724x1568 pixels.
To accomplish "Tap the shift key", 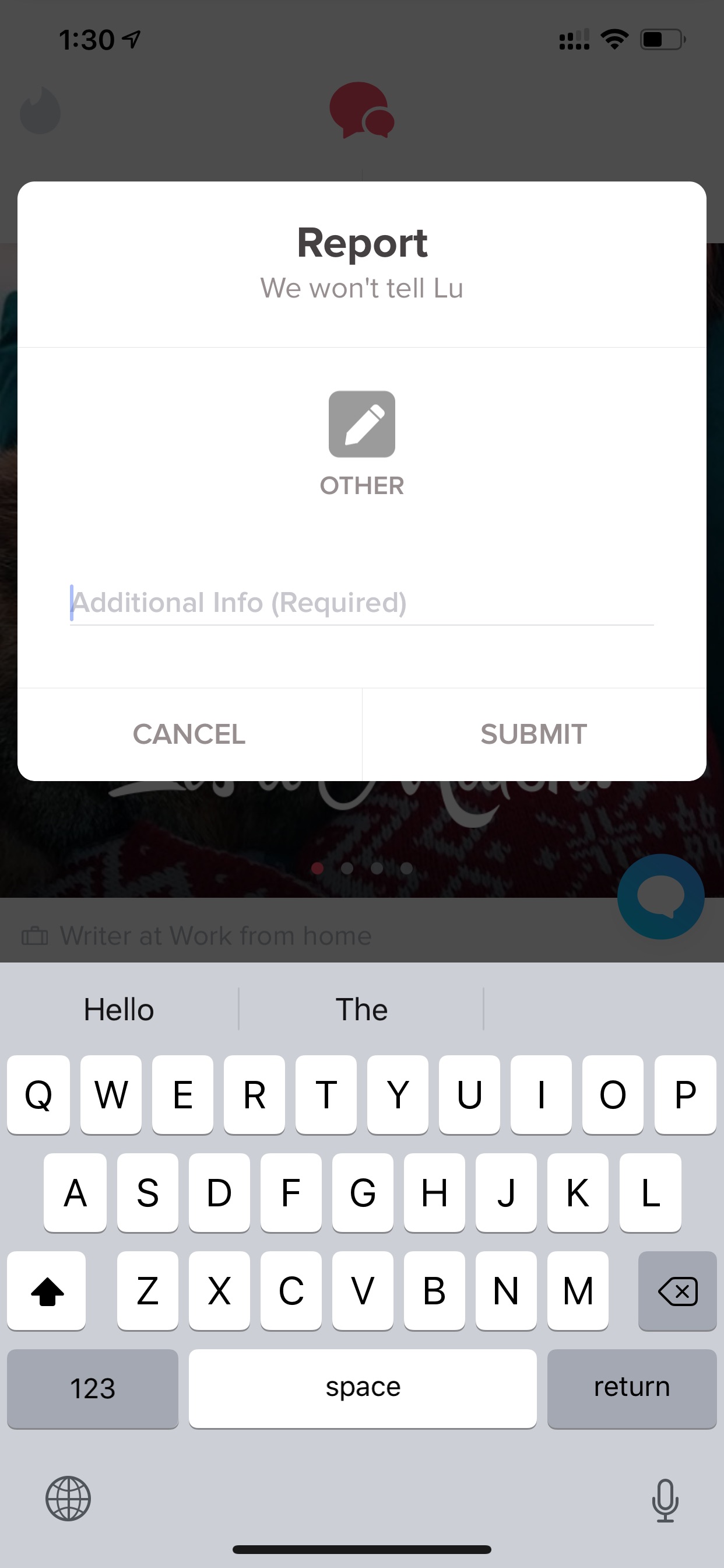I will (46, 1290).
